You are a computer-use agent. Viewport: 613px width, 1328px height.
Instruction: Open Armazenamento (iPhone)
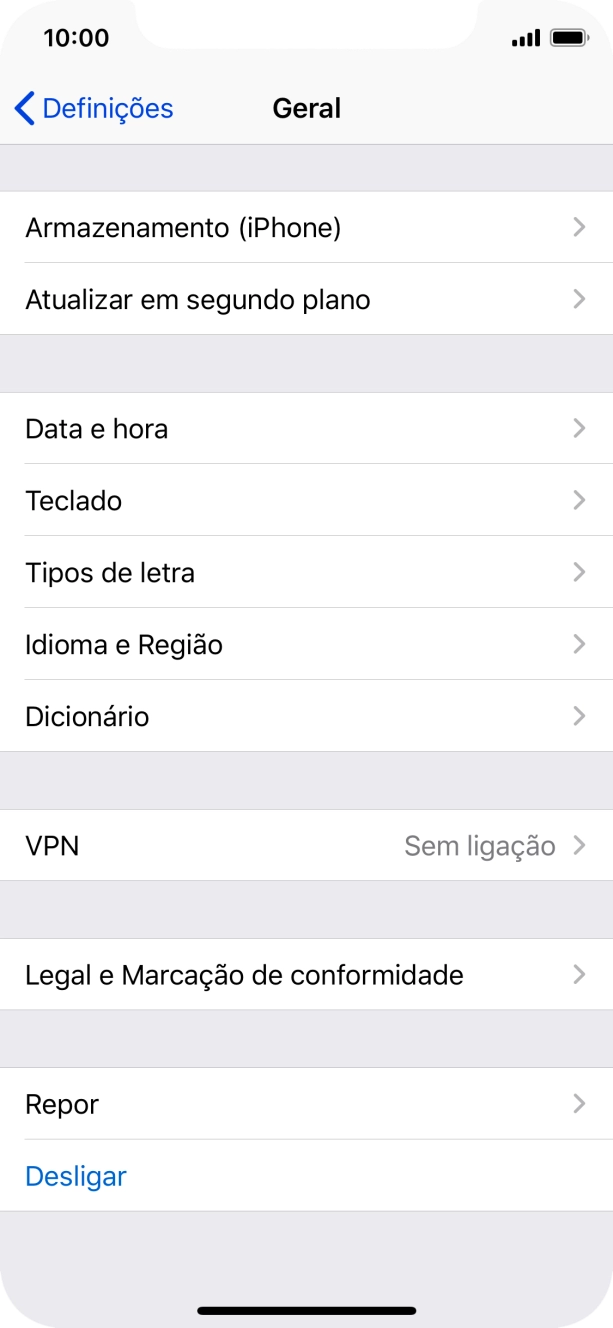306,228
